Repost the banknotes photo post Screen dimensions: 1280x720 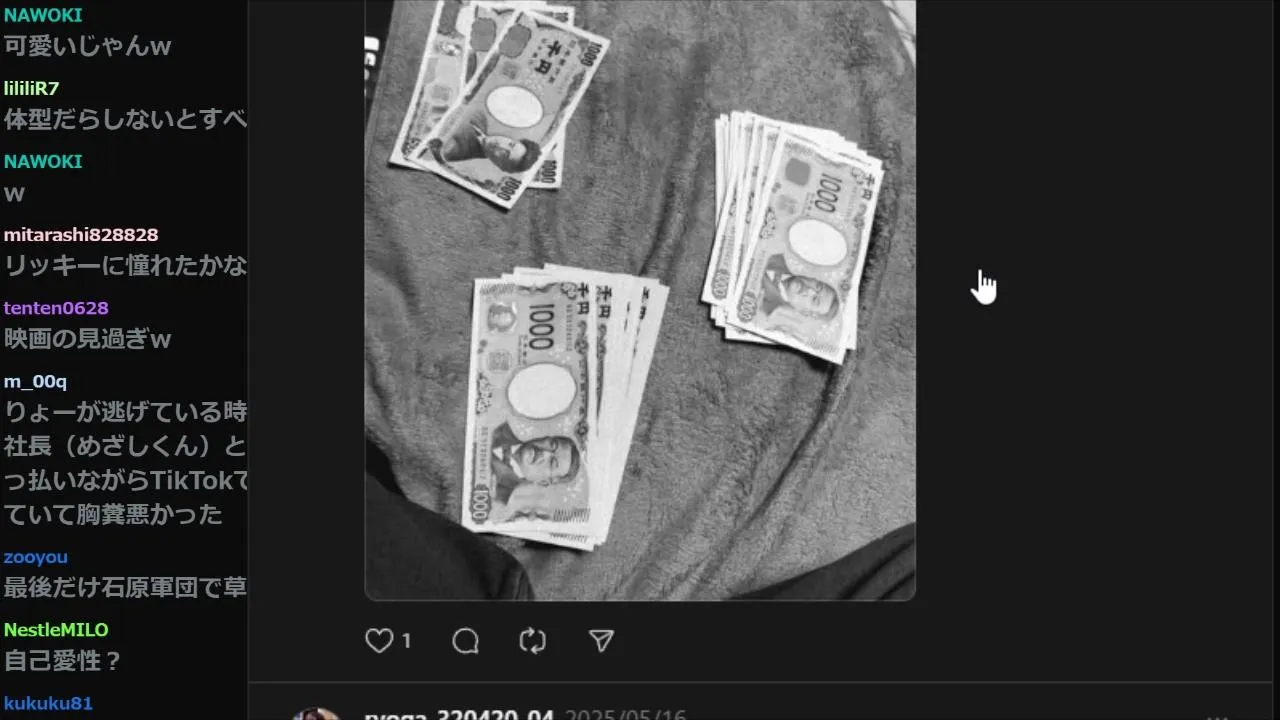tap(533, 641)
